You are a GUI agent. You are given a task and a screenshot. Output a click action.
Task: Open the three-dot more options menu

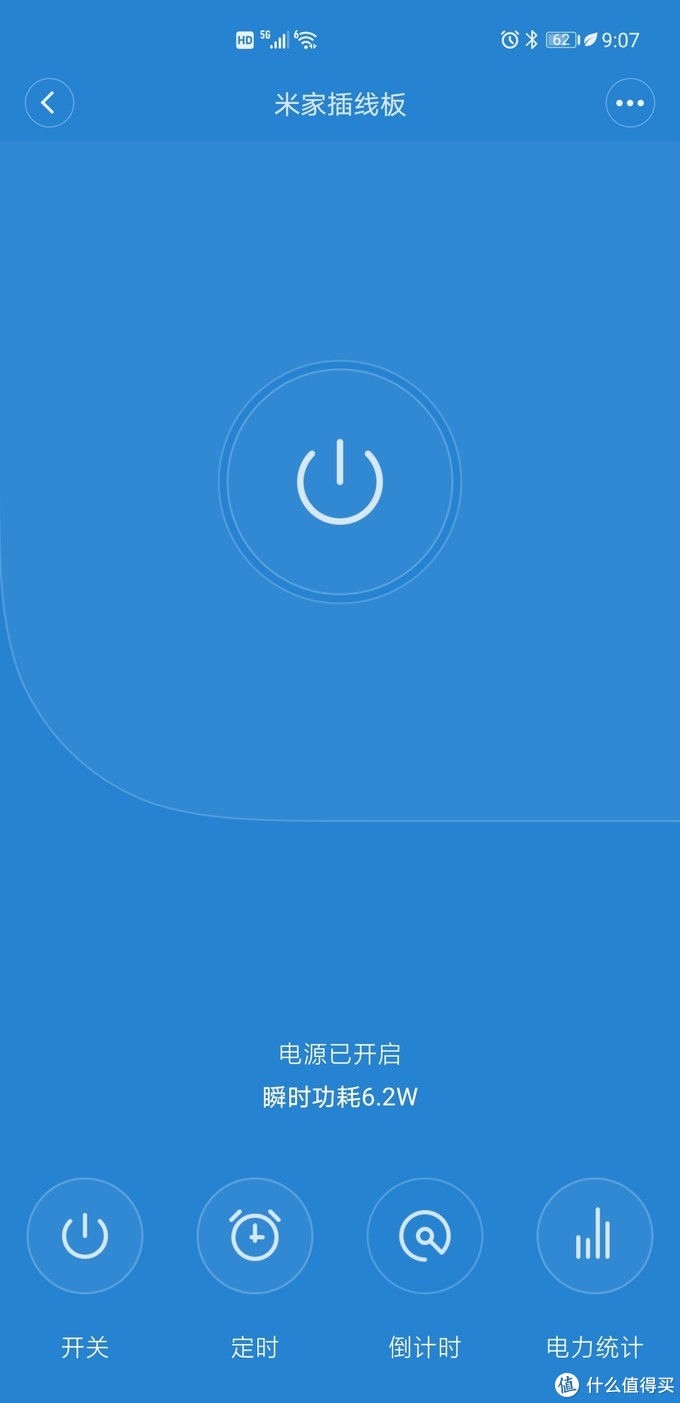[x=630, y=103]
